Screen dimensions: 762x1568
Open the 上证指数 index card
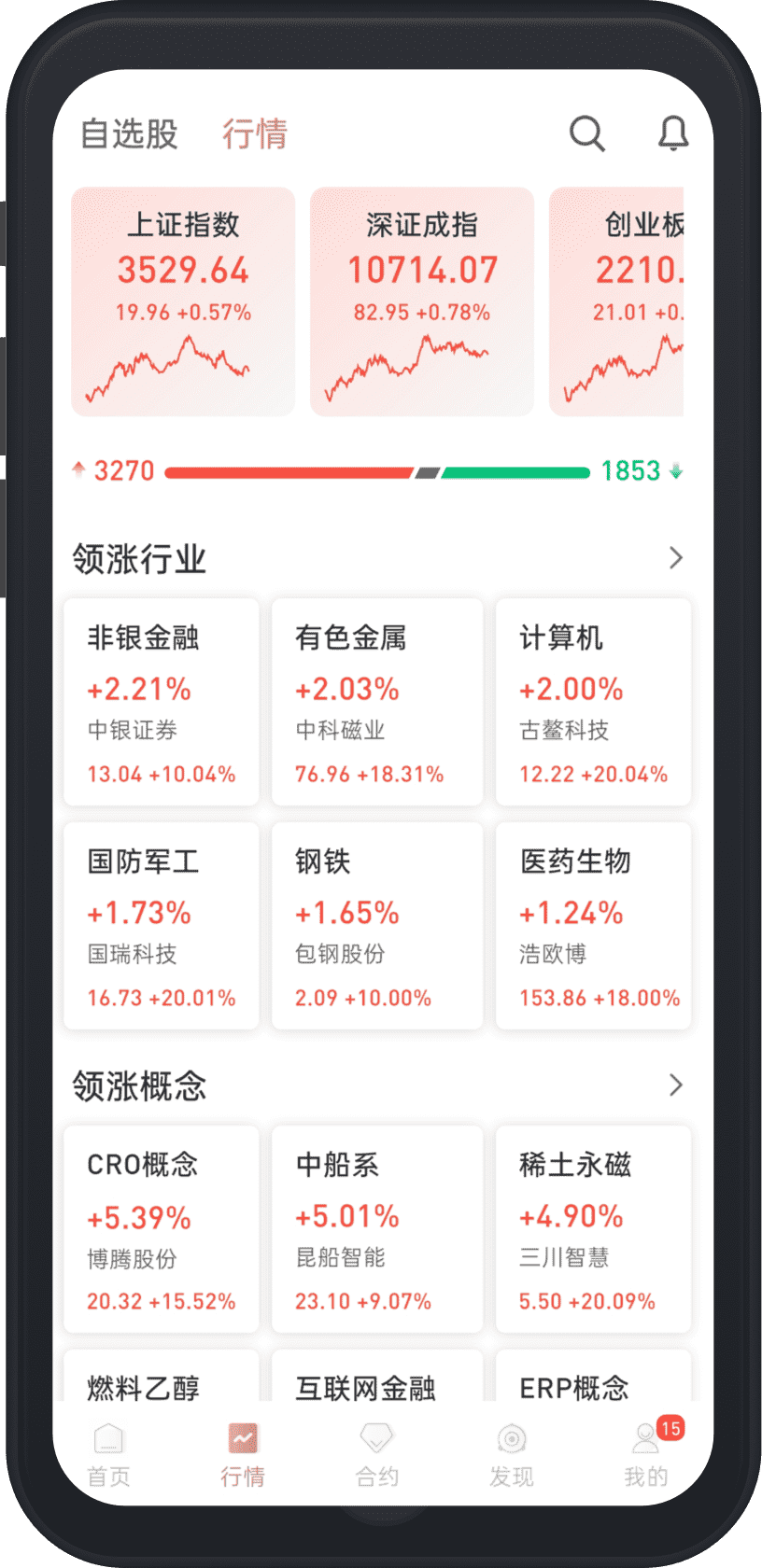[183, 301]
